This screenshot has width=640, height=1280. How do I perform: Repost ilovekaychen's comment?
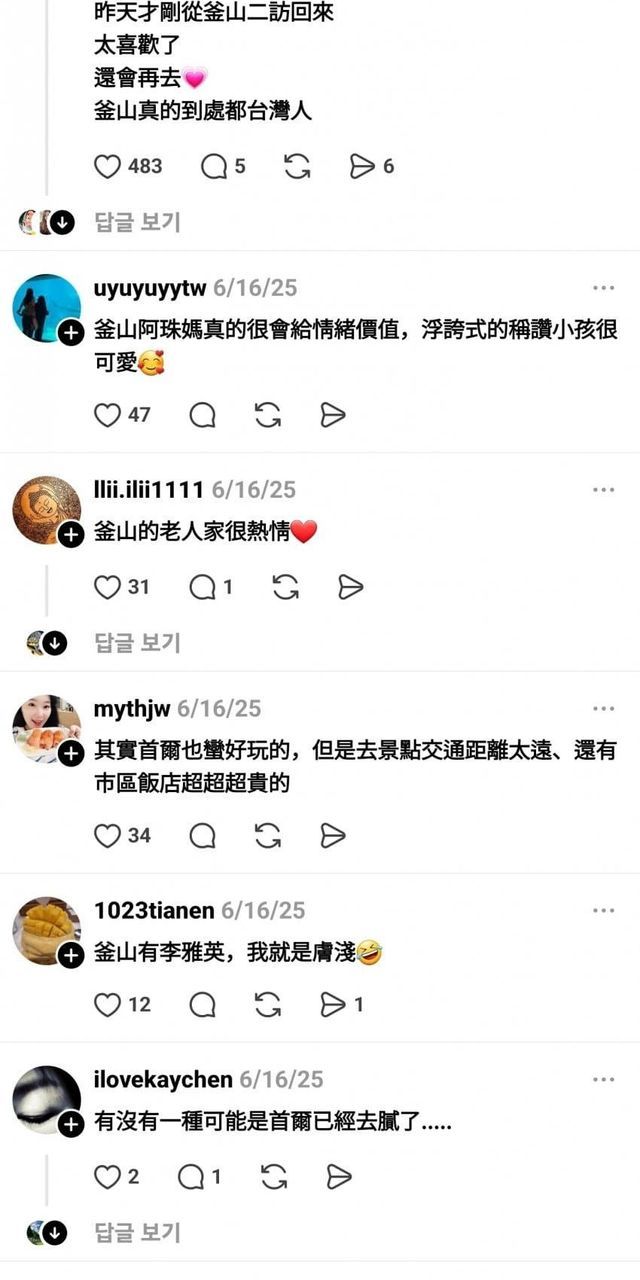pos(274,1177)
